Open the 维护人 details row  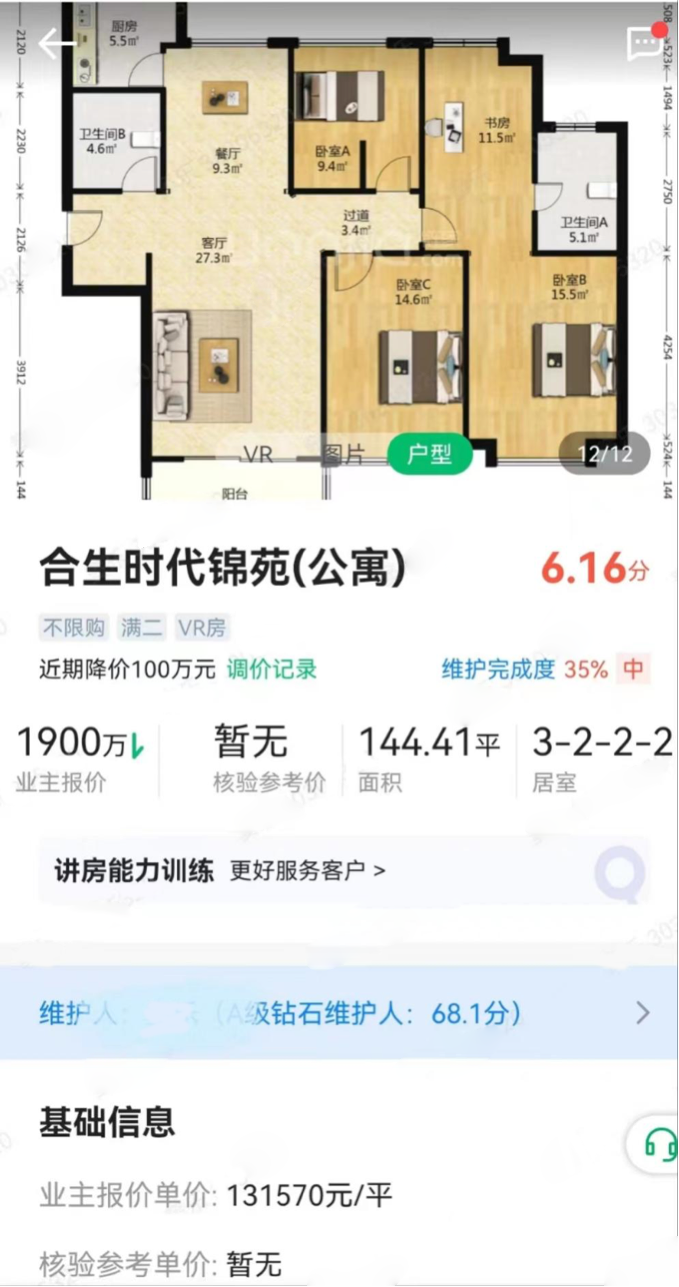[340, 1013]
